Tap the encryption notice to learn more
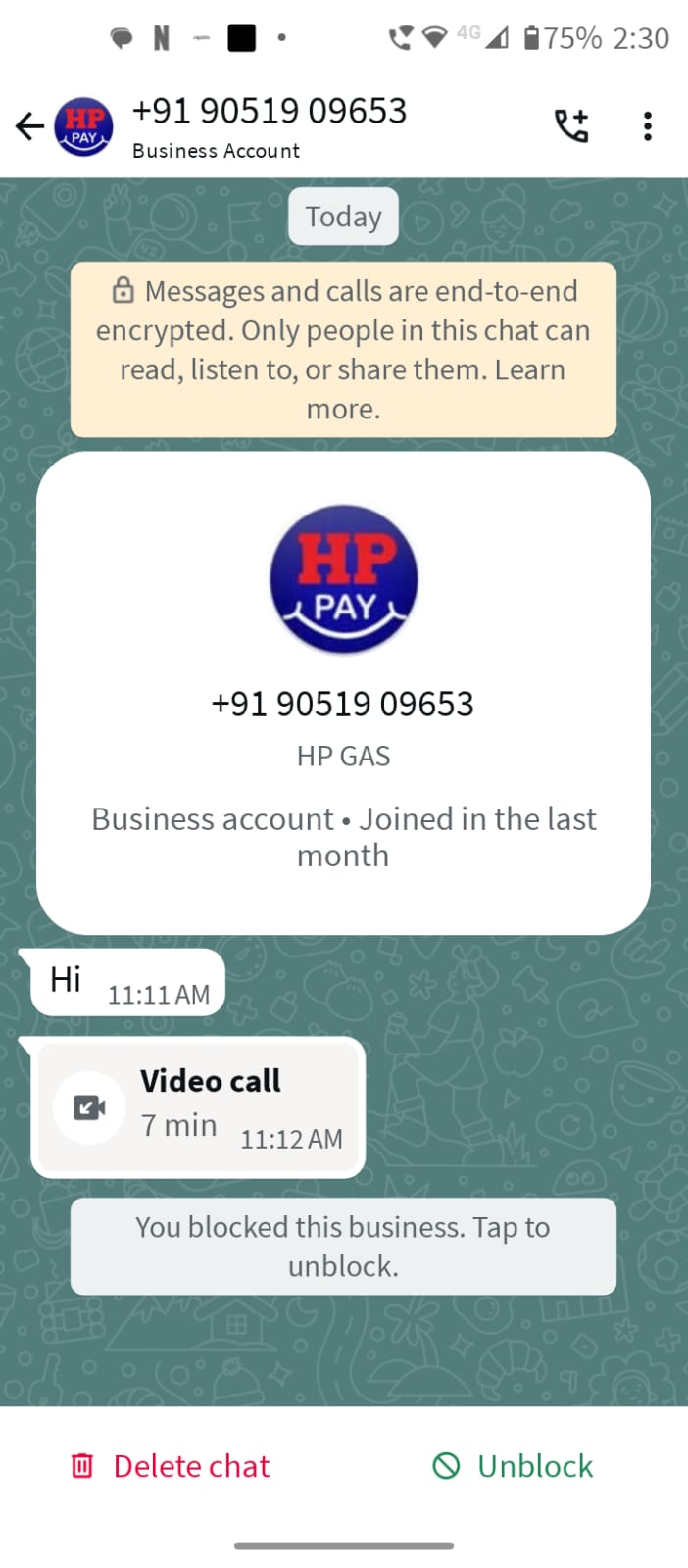688x1568 pixels. (x=343, y=350)
